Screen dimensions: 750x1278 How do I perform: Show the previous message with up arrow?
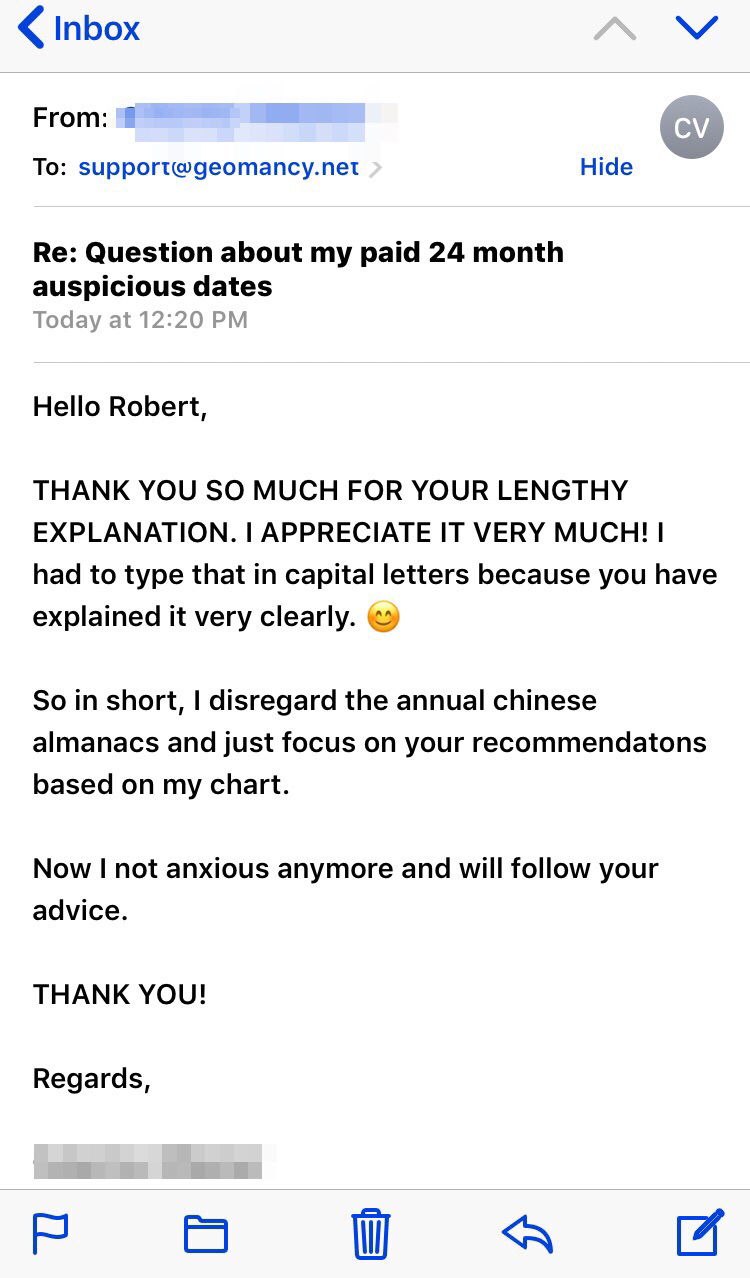(x=614, y=29)
